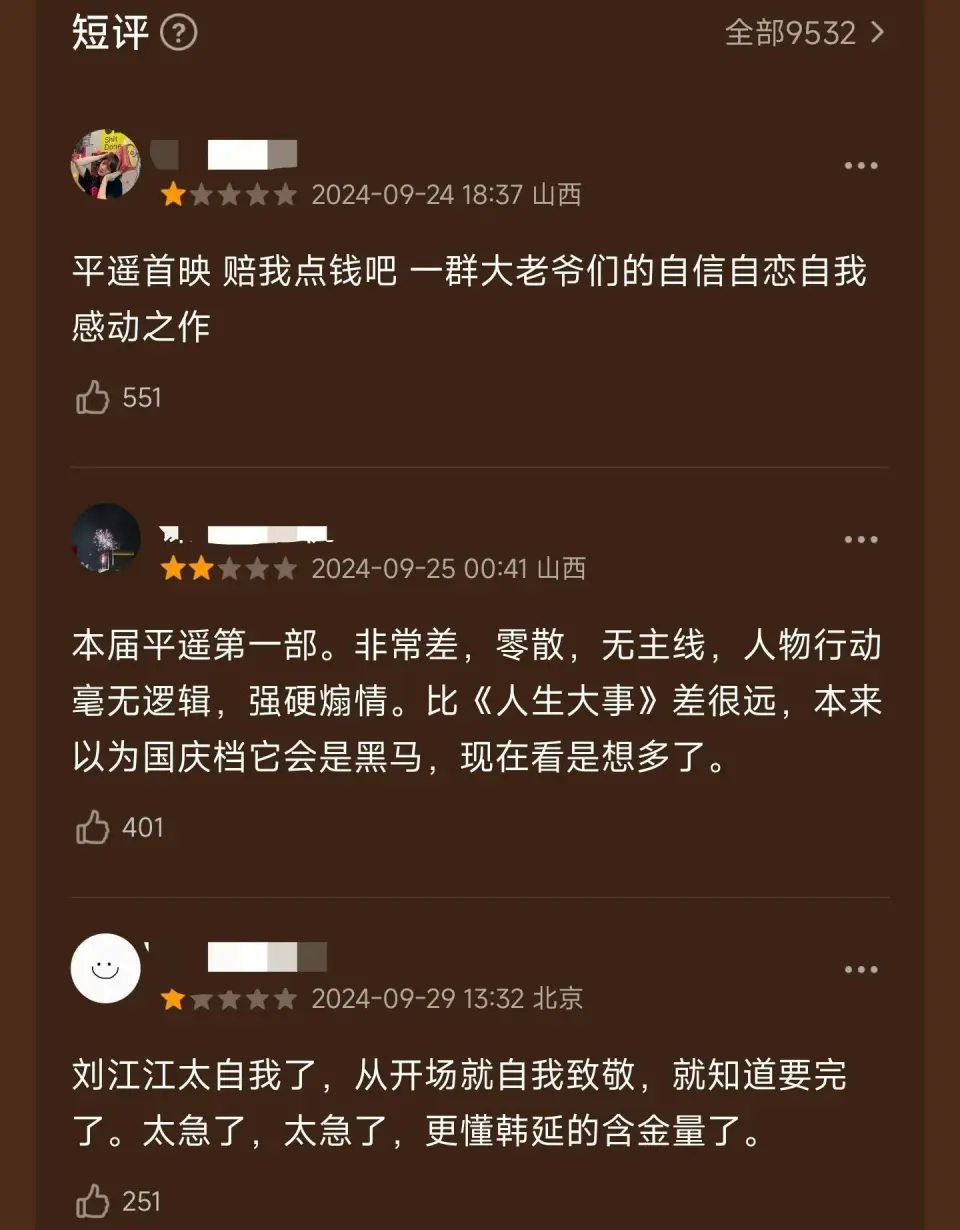Open overflow menu on the 18:37 review
This screenshot has width=960, height=1230.
pyautogui.click(x=860, y=166)
